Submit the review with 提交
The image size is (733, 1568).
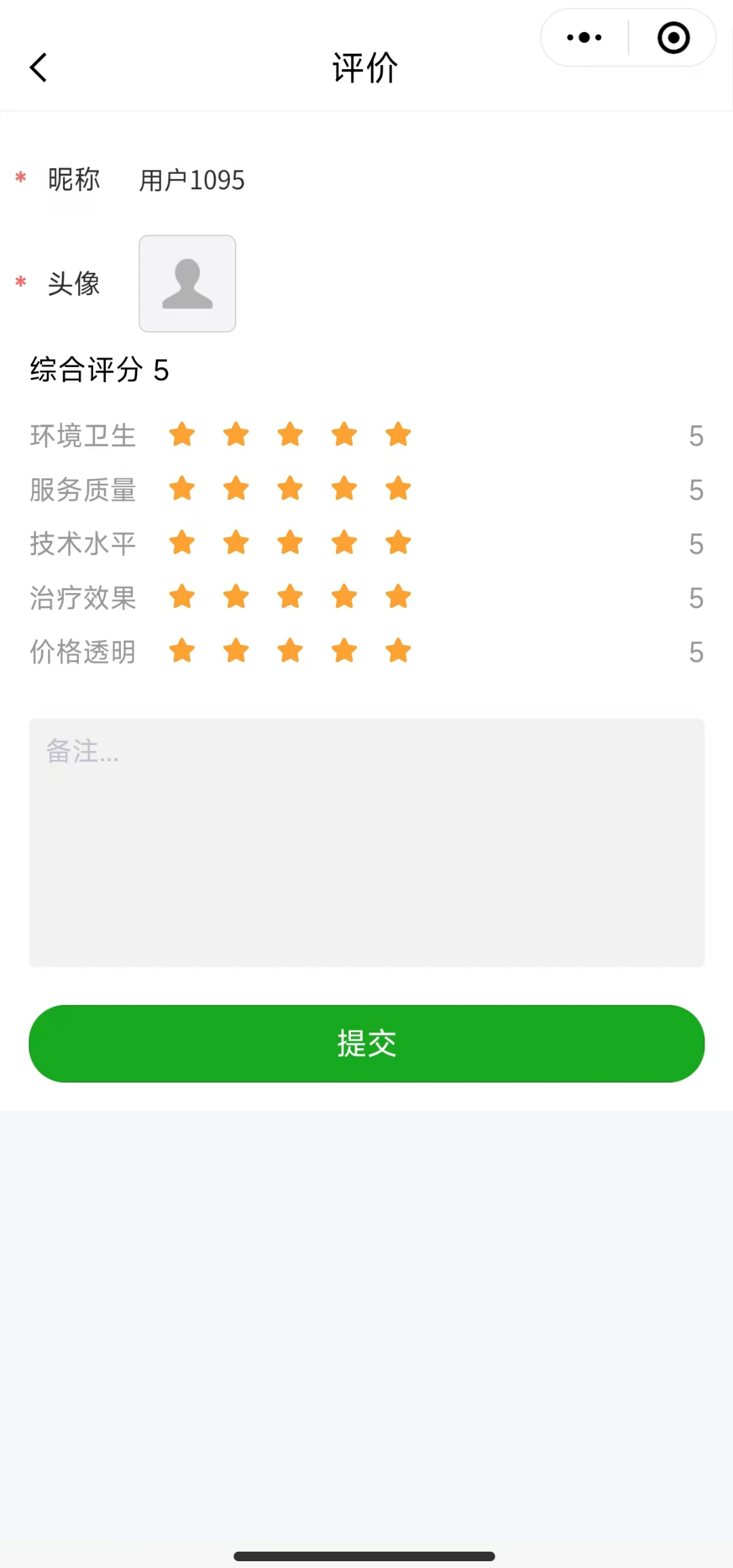coord(366,1044)
